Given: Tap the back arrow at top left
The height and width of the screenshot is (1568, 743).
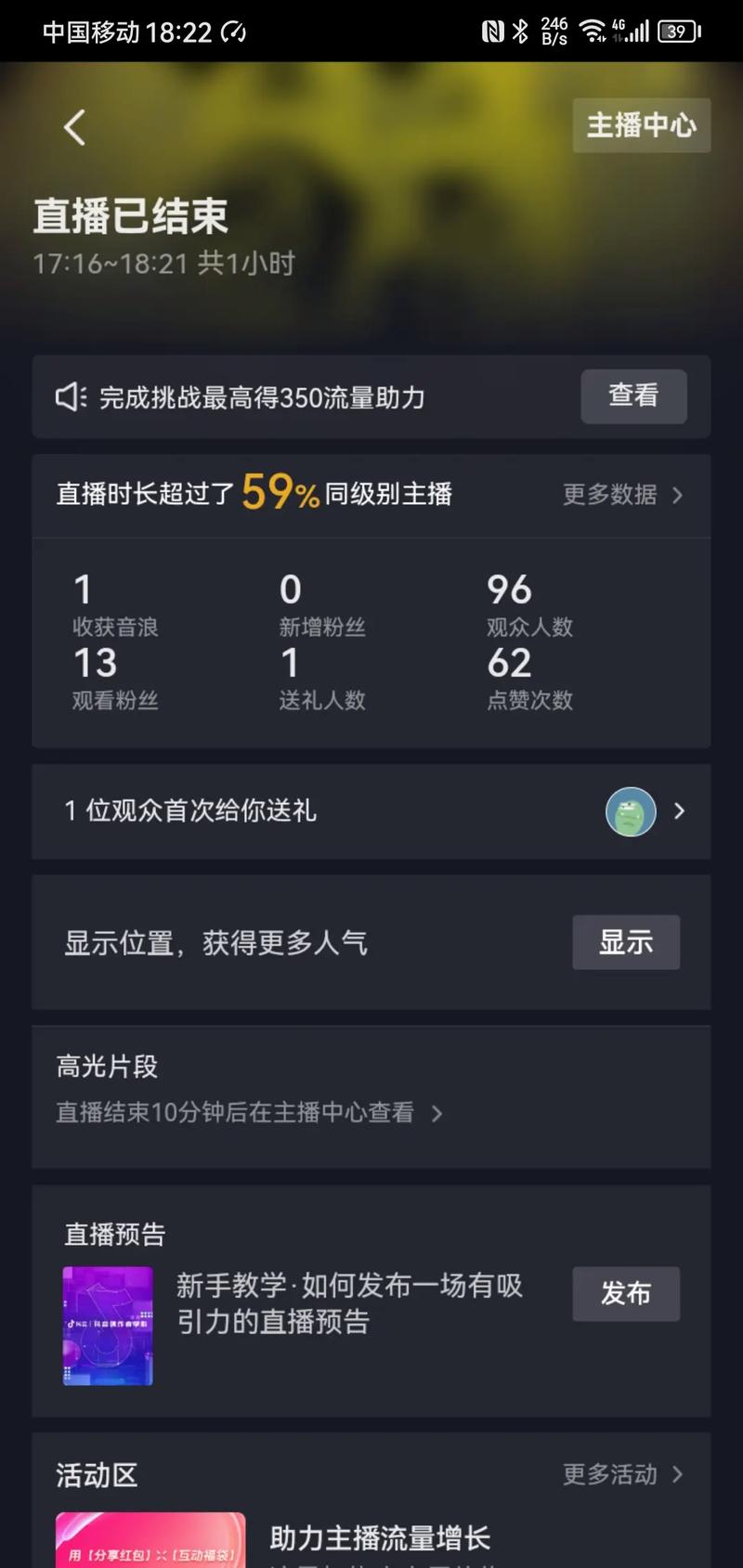Looking at the screenshot, I should [74, 127].
